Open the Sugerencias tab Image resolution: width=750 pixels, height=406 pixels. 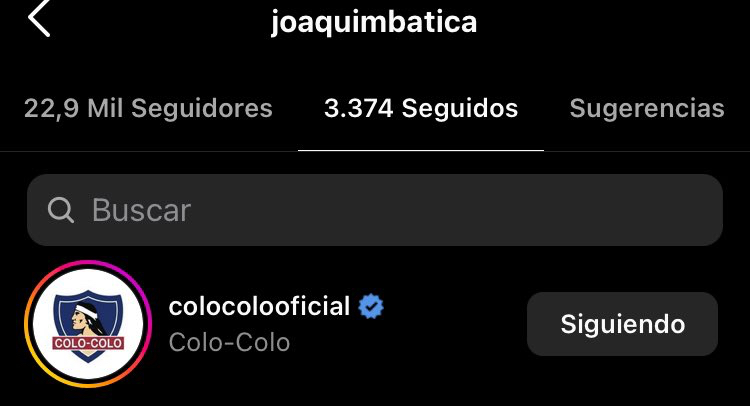coord(647,108)
